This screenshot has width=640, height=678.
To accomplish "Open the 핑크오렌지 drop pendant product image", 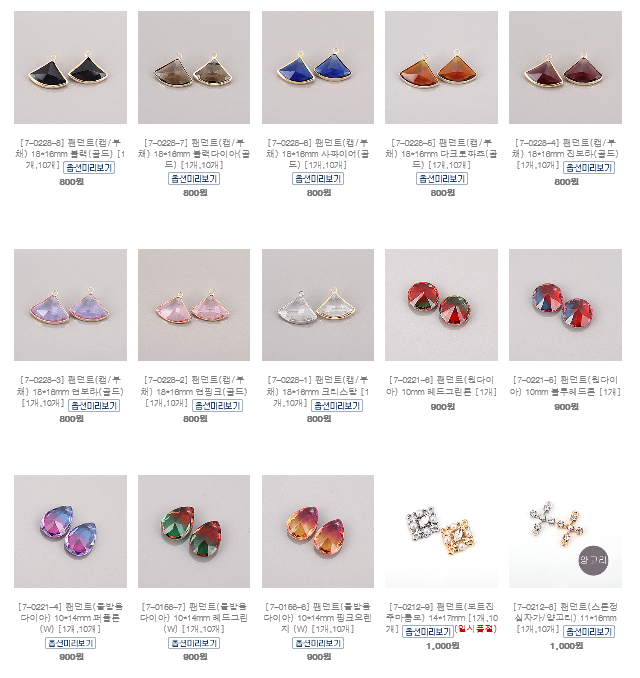I will coord(318,531).
